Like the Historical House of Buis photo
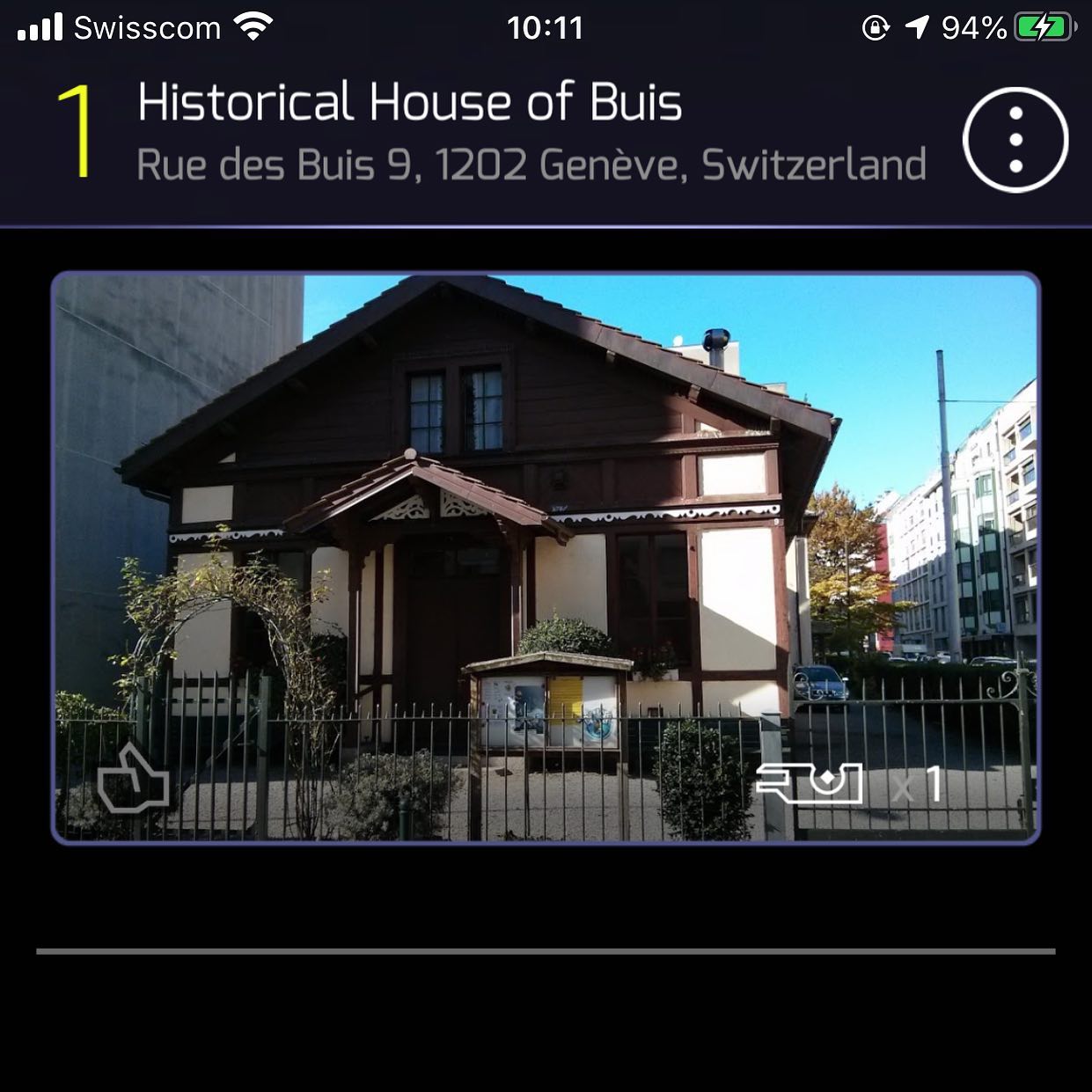 coord(133,779)
